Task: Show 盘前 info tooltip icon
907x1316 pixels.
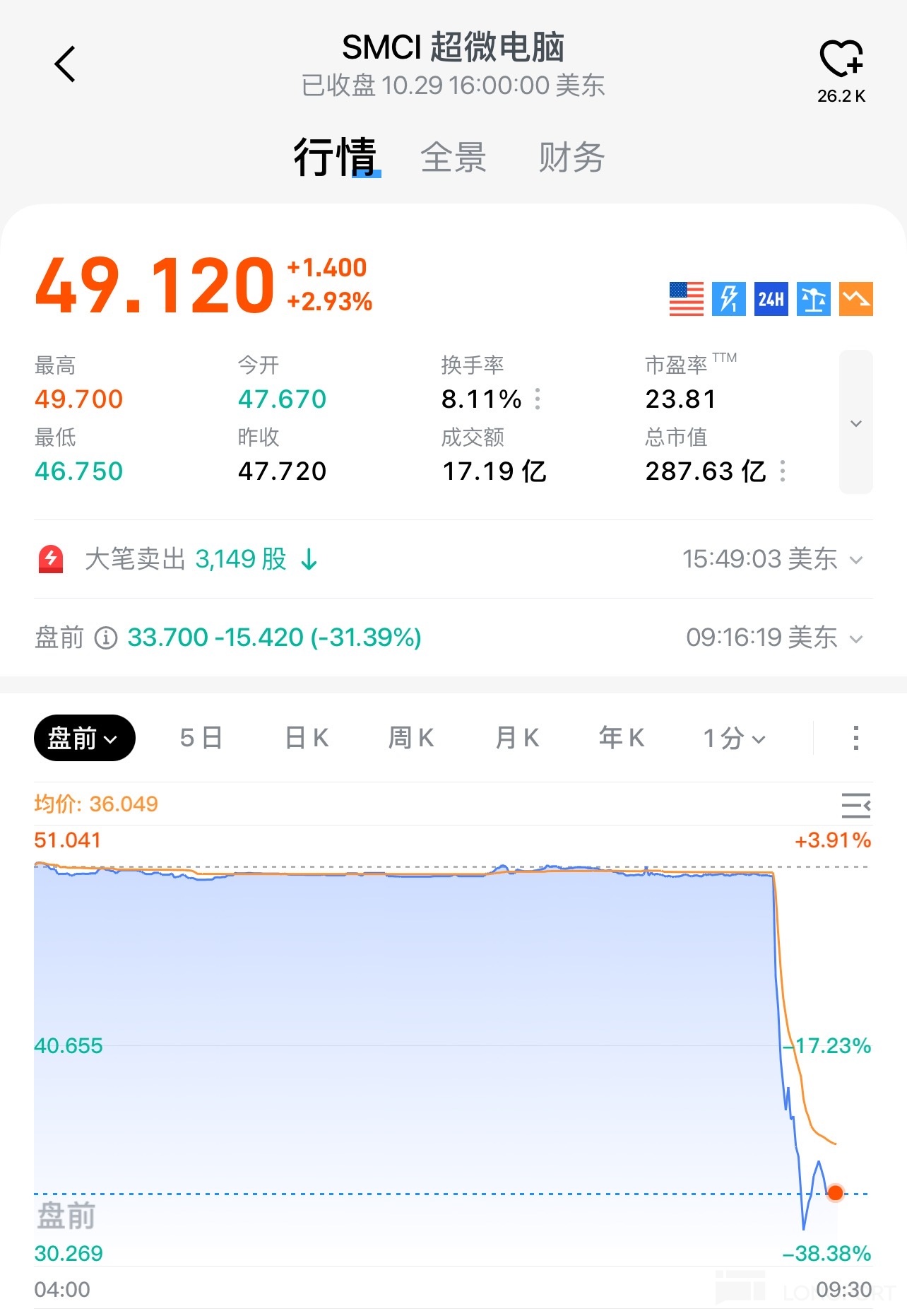Action: (106, 638)
